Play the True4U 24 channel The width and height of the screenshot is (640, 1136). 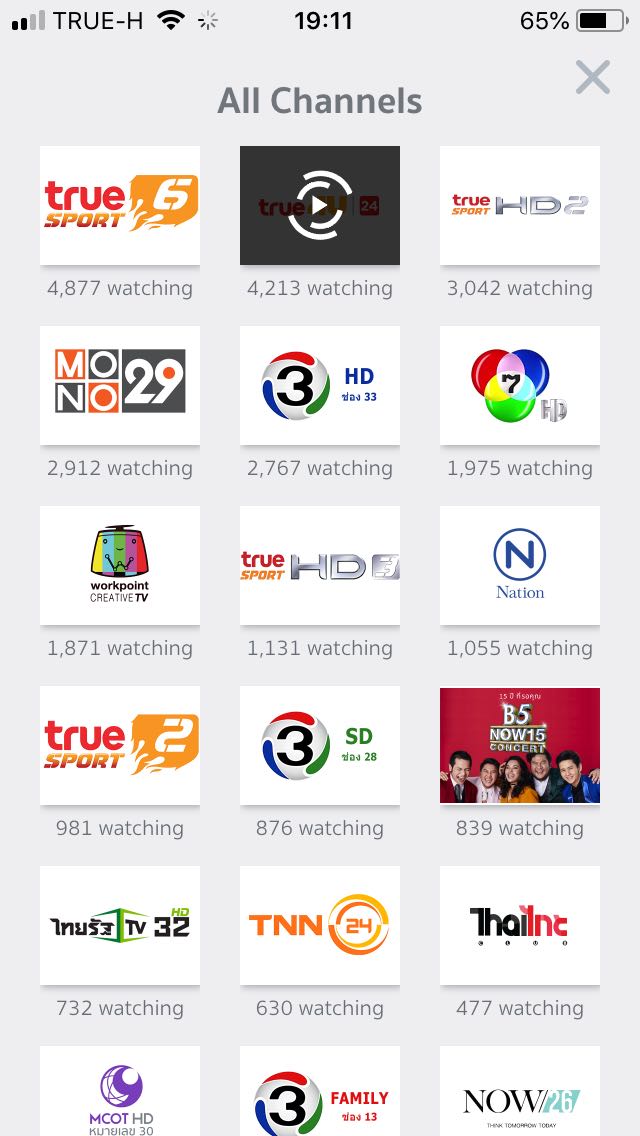click(320, 205)
